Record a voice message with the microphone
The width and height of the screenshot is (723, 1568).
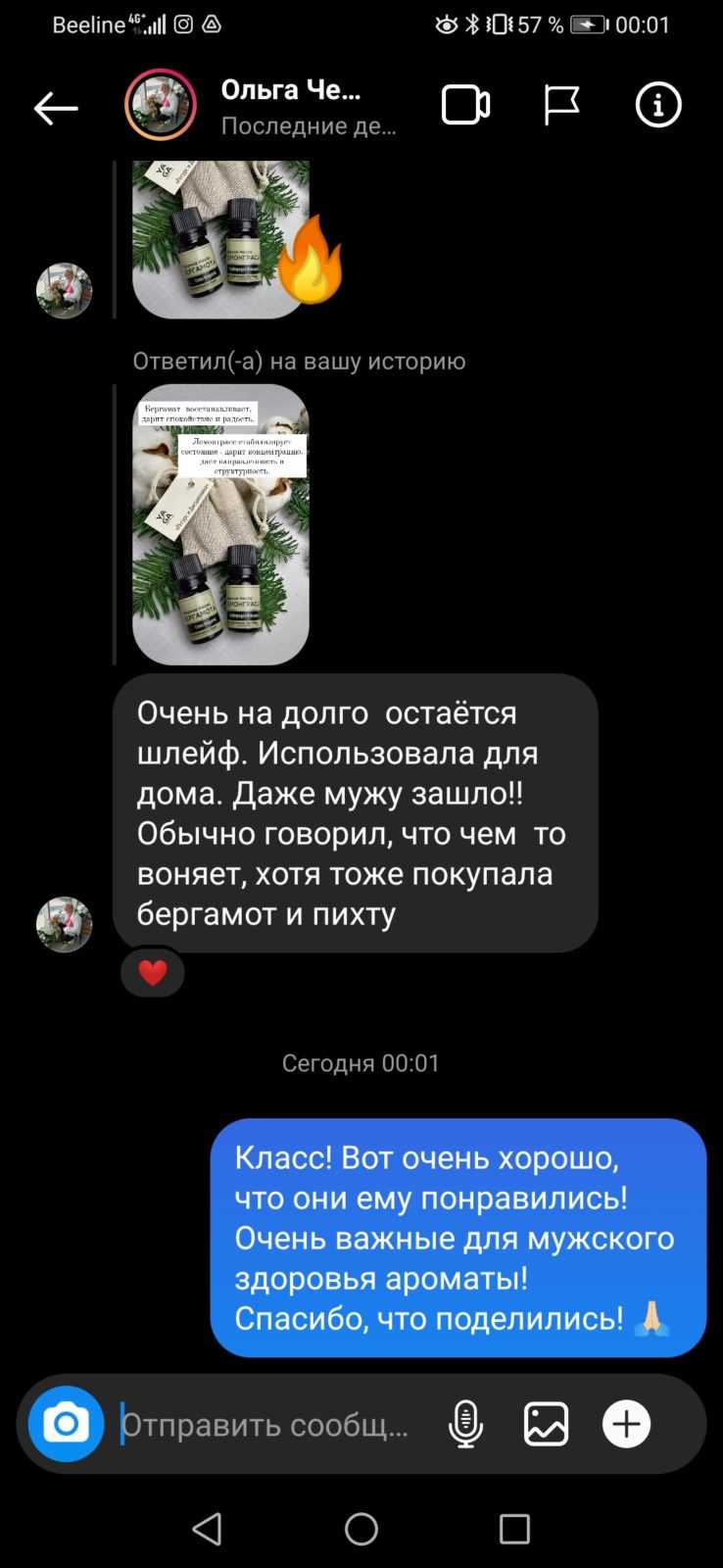tap(465, 1424)
